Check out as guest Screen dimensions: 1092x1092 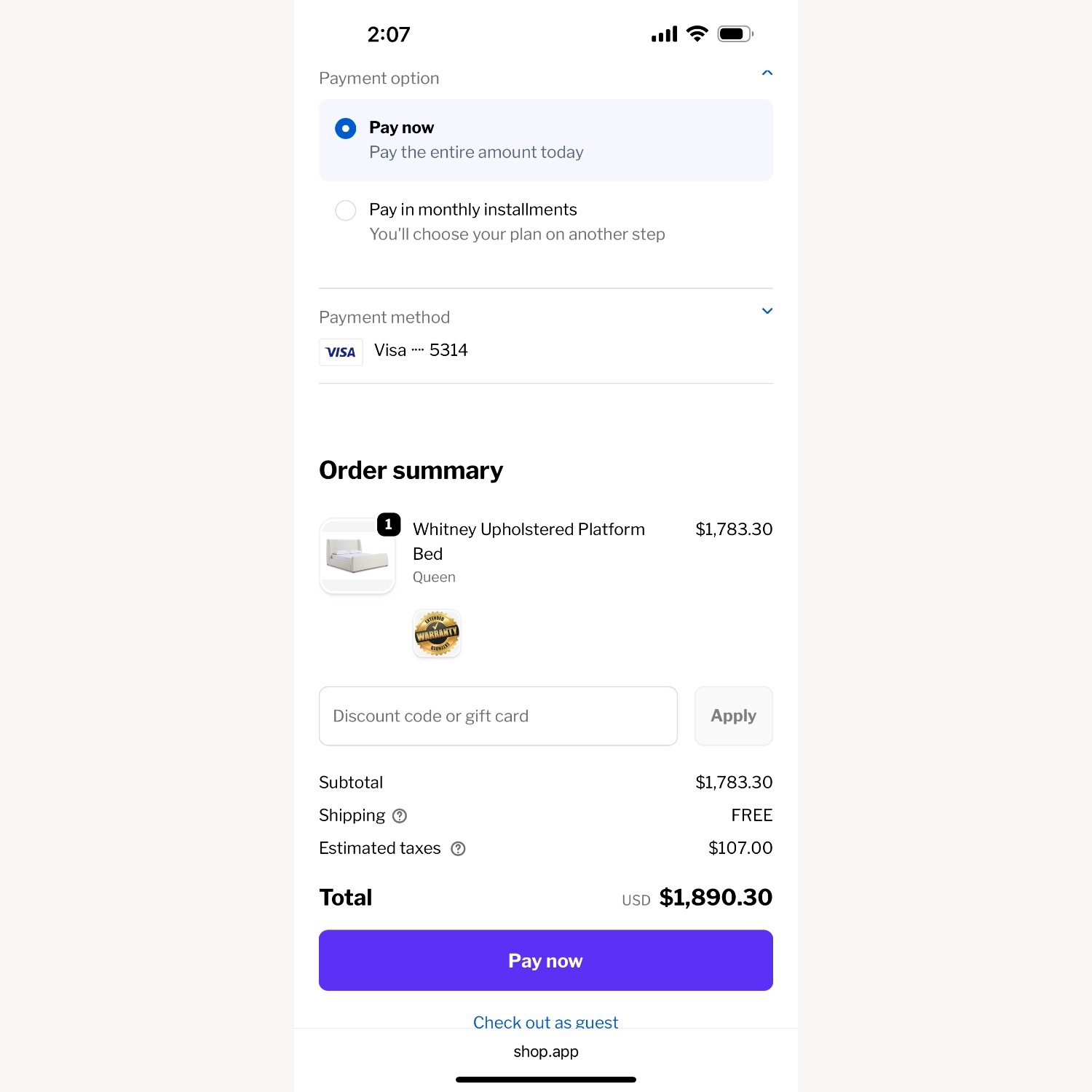545,1021
